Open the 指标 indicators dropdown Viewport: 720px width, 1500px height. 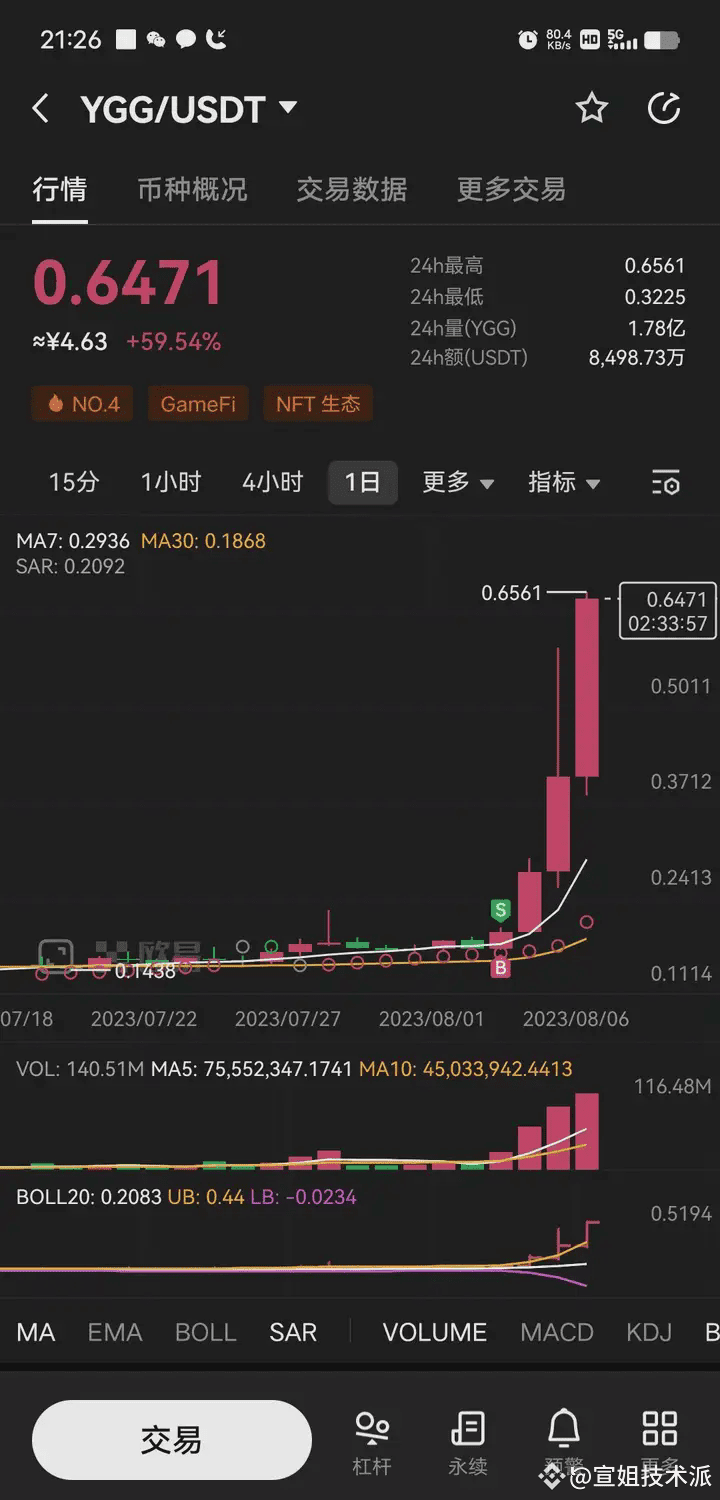[x=564, y=482]
